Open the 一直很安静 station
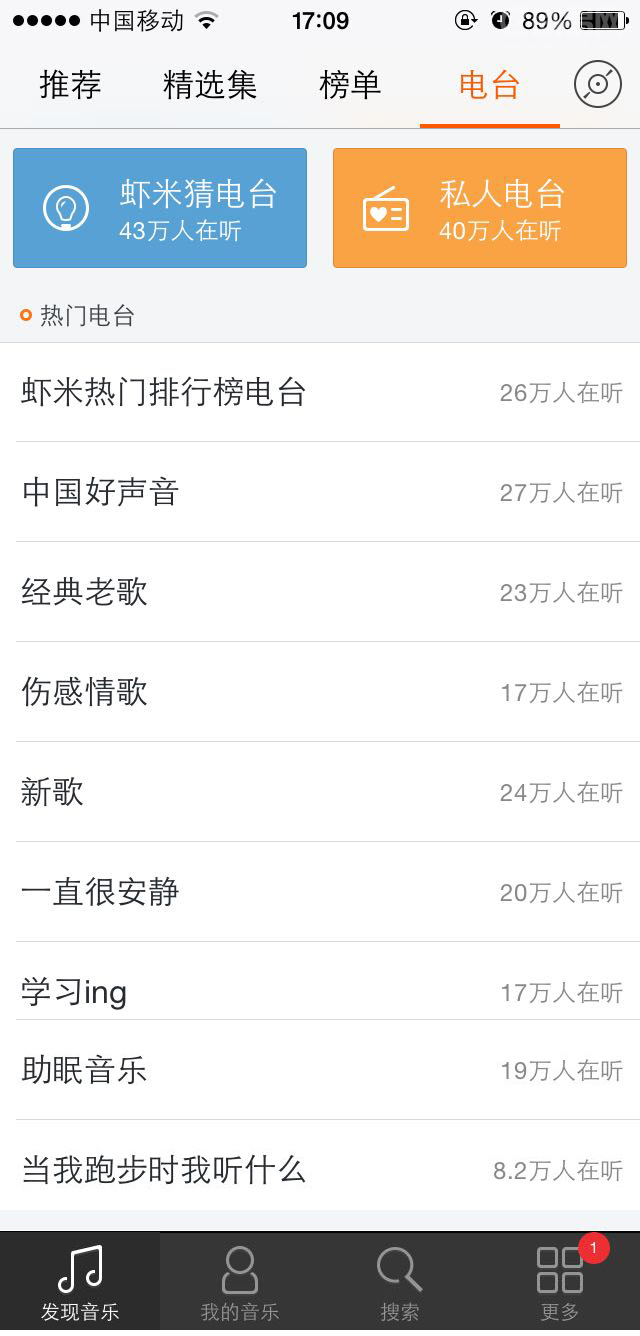The height and width of the screenshot is (1336, 640). (x=320, y=892)
